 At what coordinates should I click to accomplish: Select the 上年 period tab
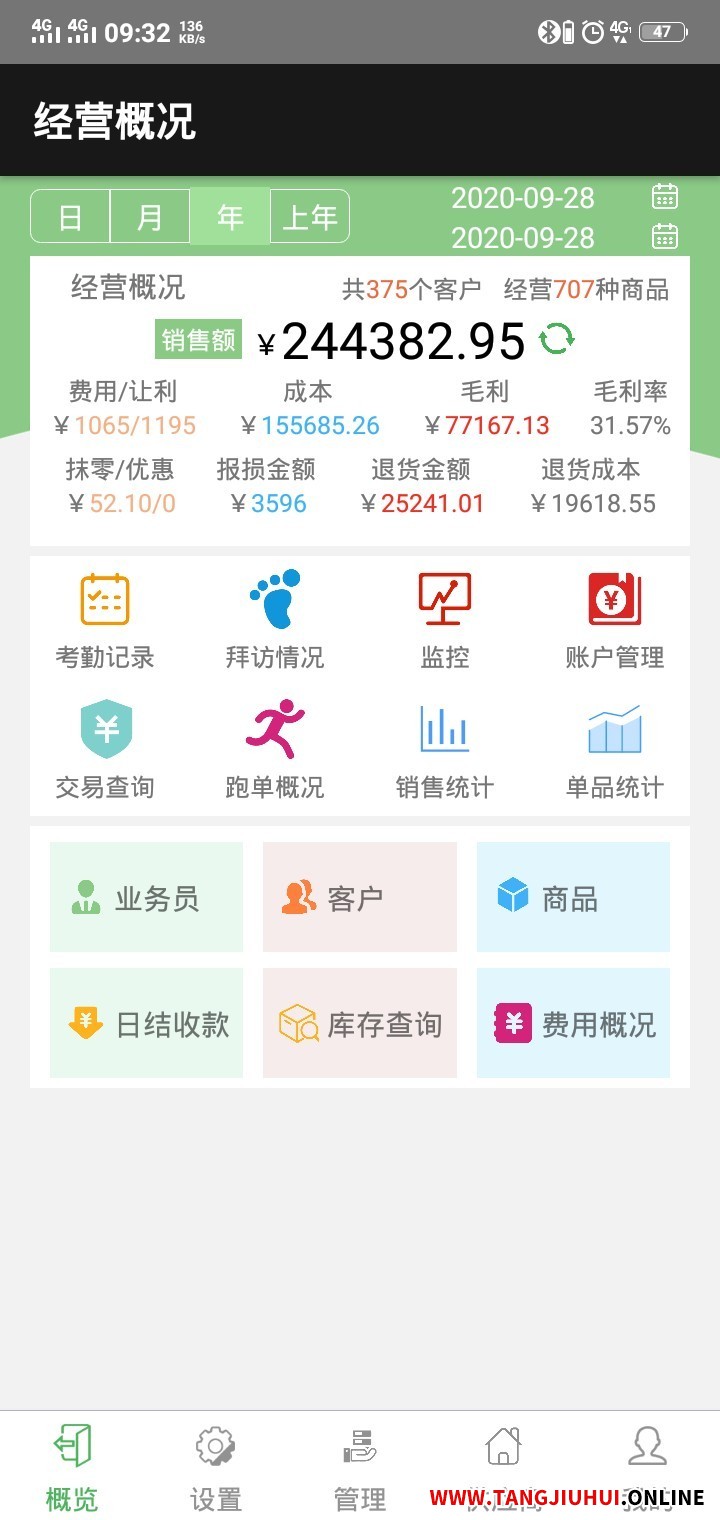(x=310, y=216)
